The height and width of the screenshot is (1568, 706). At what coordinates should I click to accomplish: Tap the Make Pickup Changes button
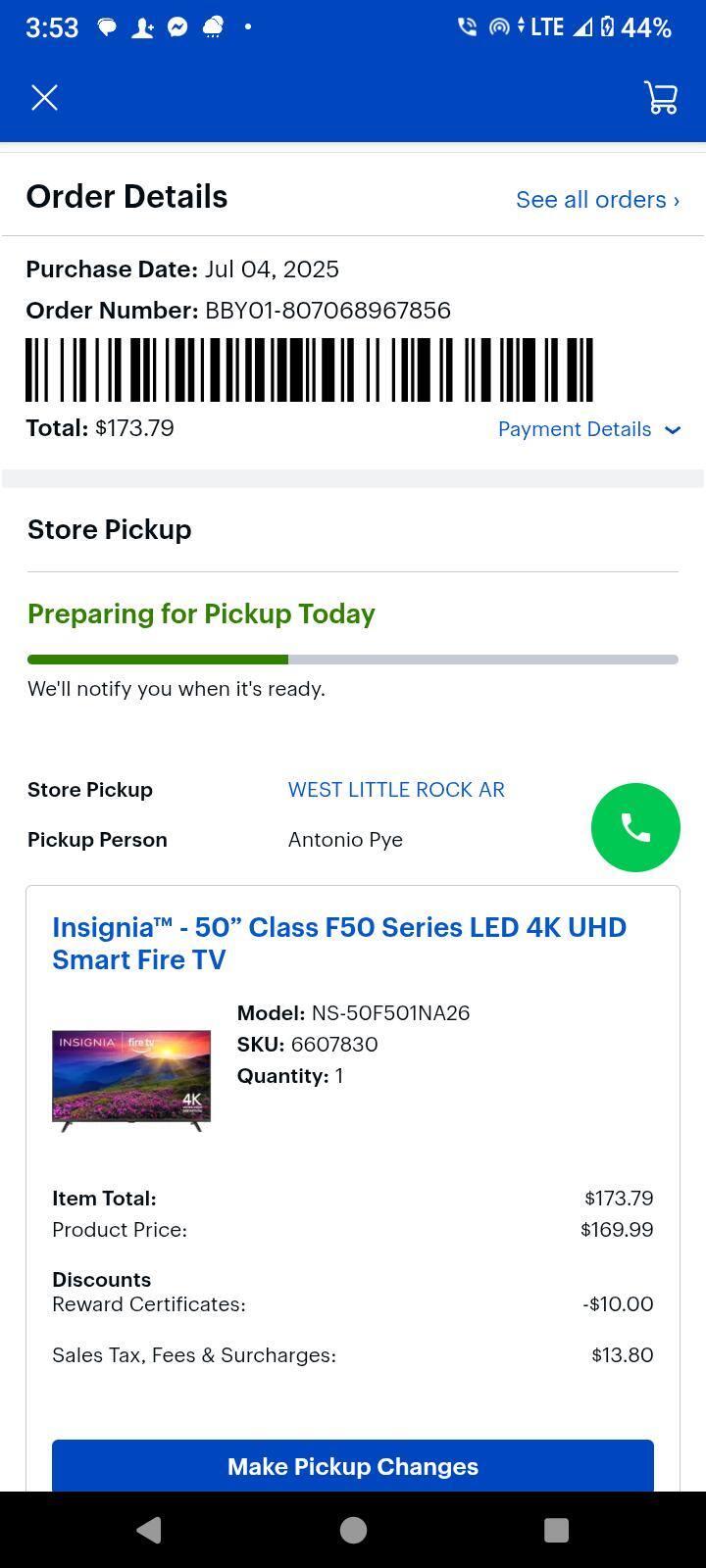353,1466
